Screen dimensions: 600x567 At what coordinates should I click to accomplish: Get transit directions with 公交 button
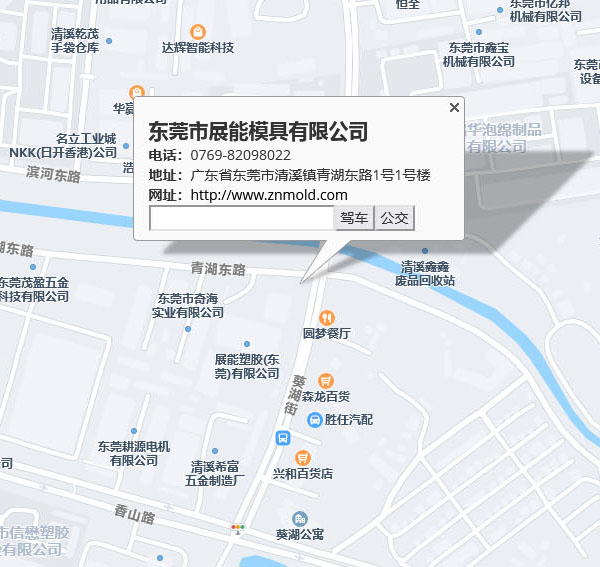[394, 218]
